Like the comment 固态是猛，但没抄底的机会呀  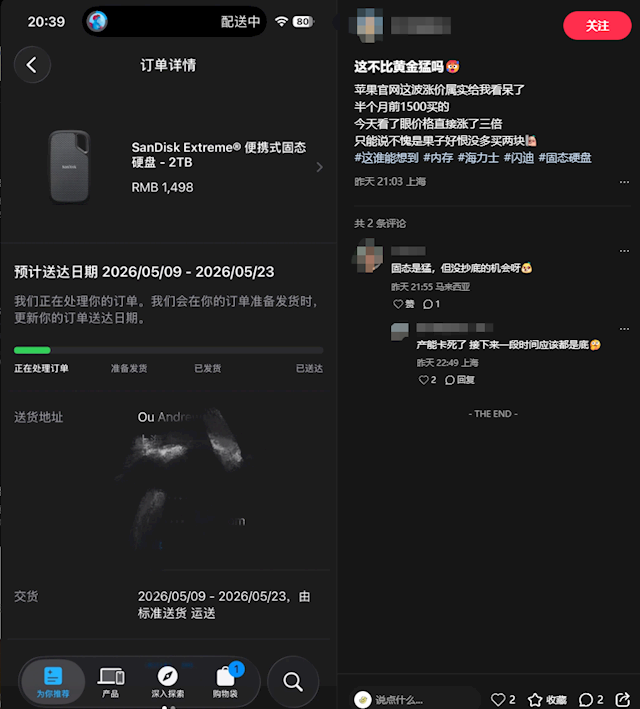coord(403,304)
